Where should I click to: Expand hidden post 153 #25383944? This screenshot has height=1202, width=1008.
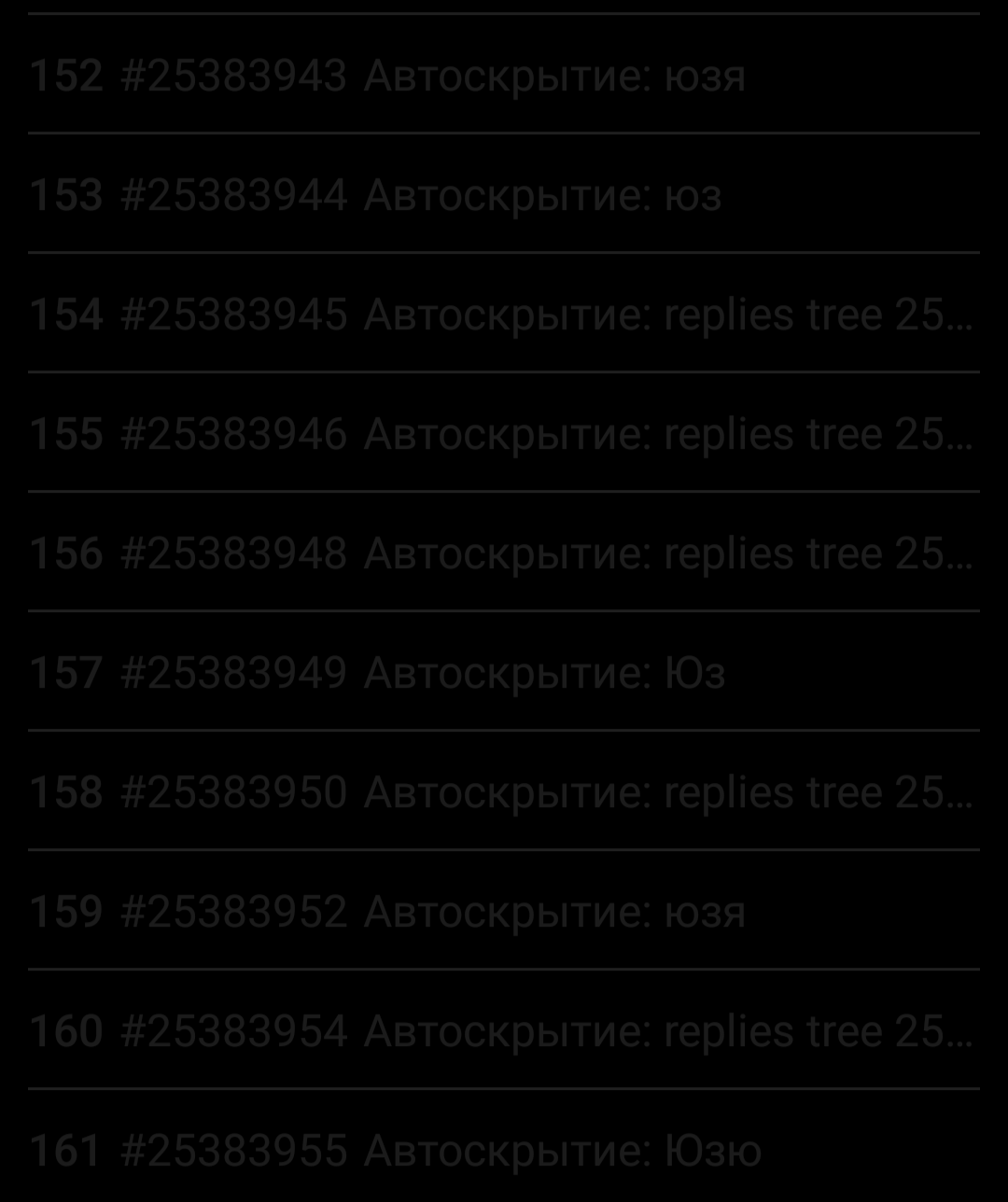[x=375, y=195]
